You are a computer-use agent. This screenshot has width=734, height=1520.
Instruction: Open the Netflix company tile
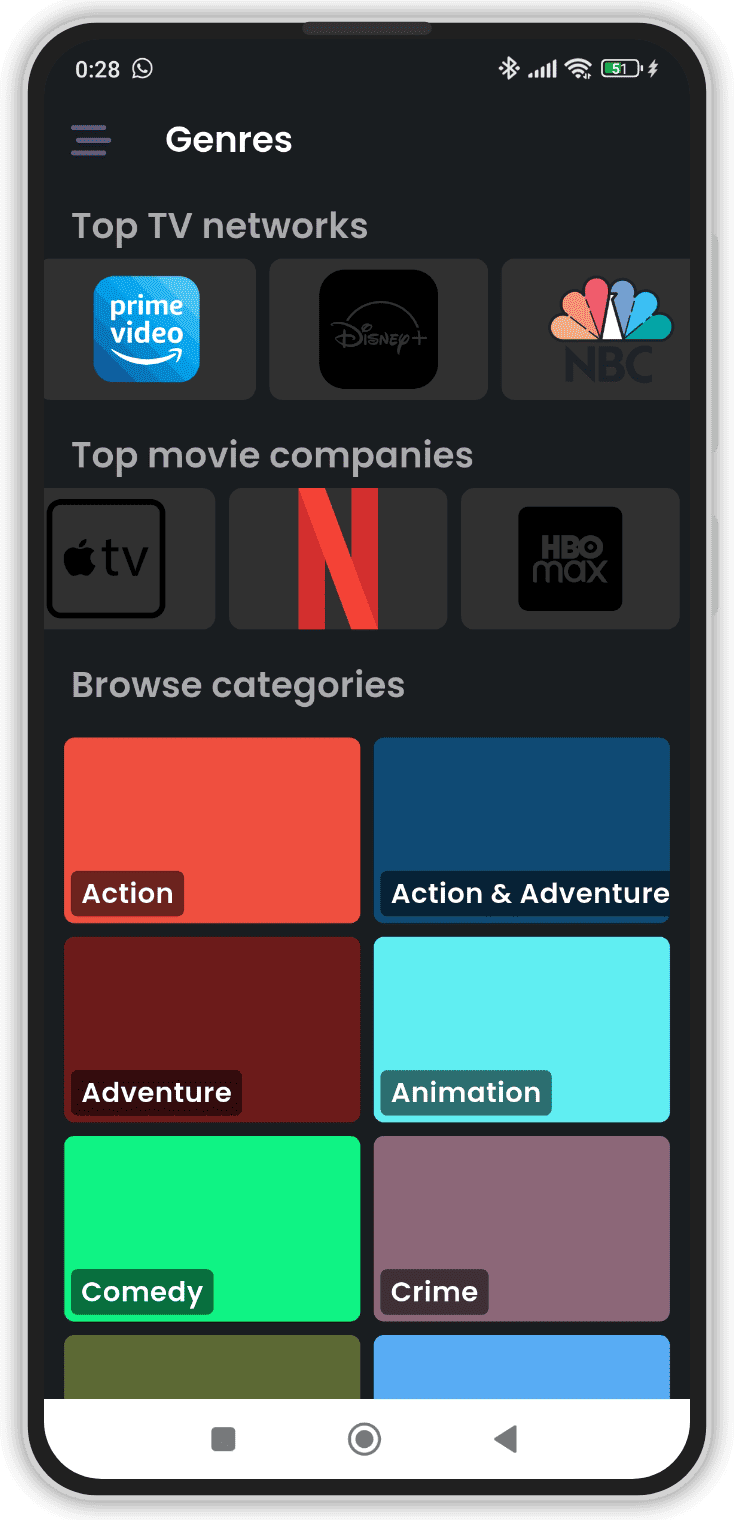tap(338, 558)
